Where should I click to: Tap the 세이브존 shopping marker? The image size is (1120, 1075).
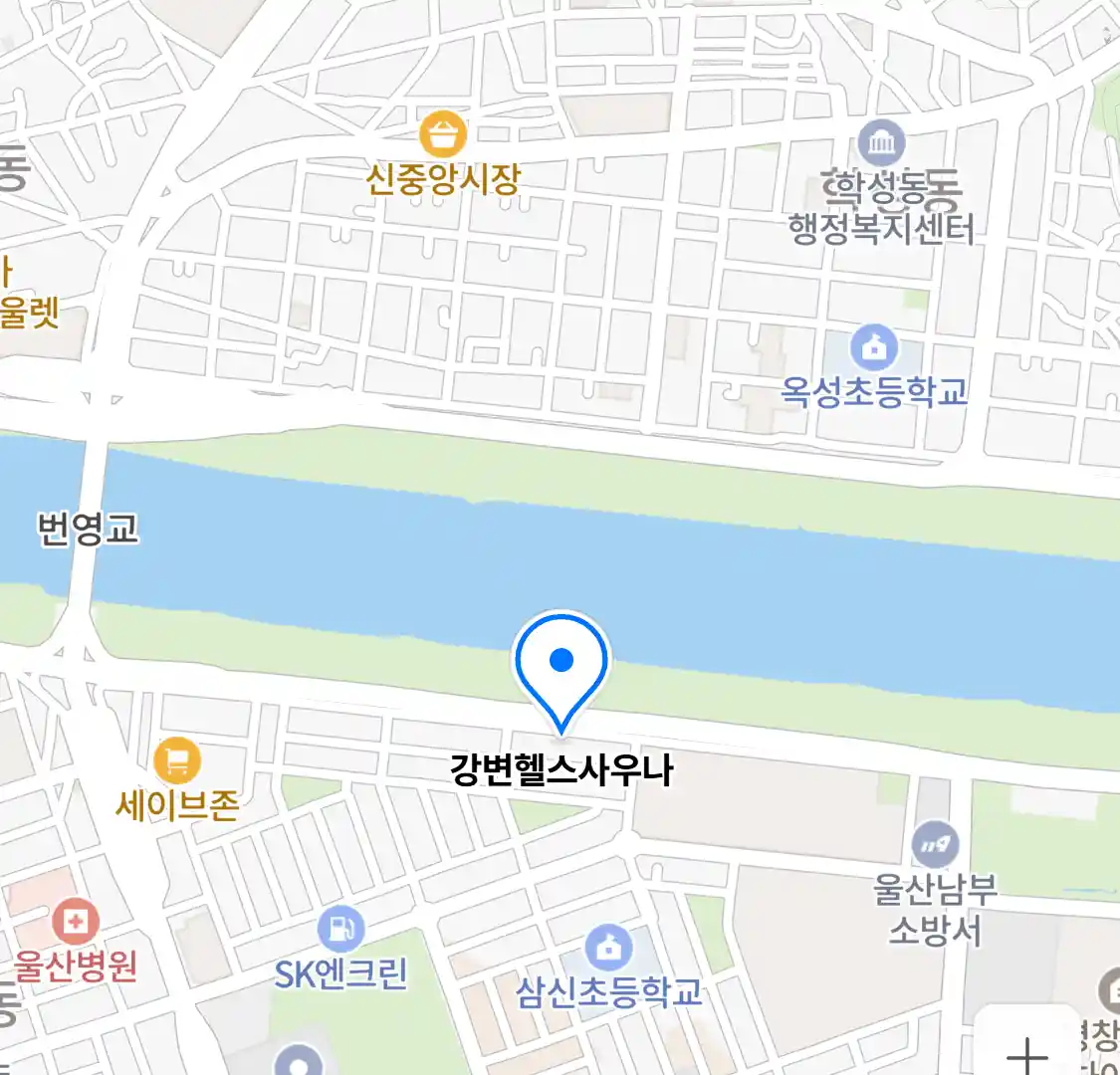click(x=177, y=762)
